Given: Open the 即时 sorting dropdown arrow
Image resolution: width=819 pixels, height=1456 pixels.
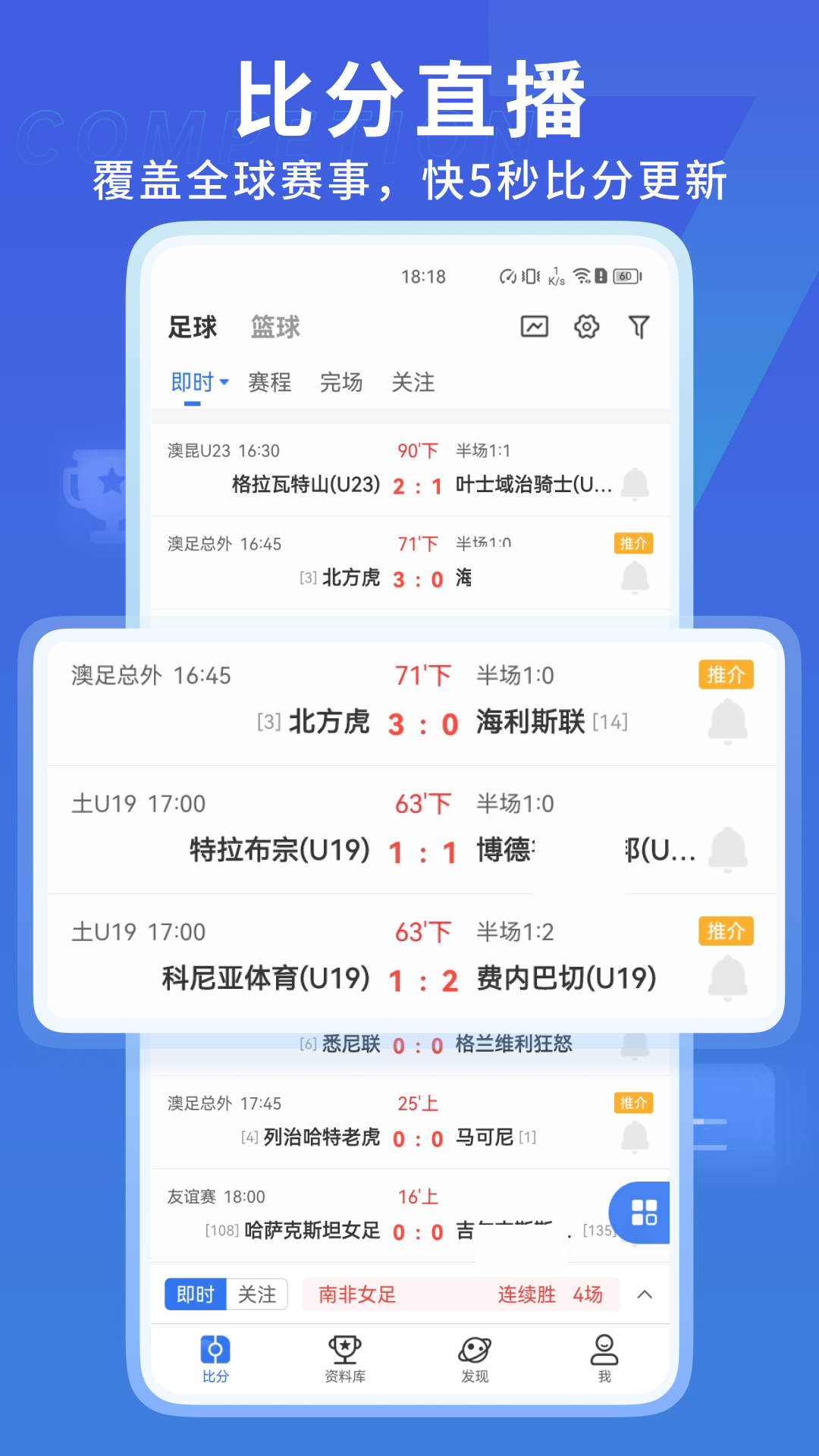Looking at the screenshot, I should (x=224, y=383).
